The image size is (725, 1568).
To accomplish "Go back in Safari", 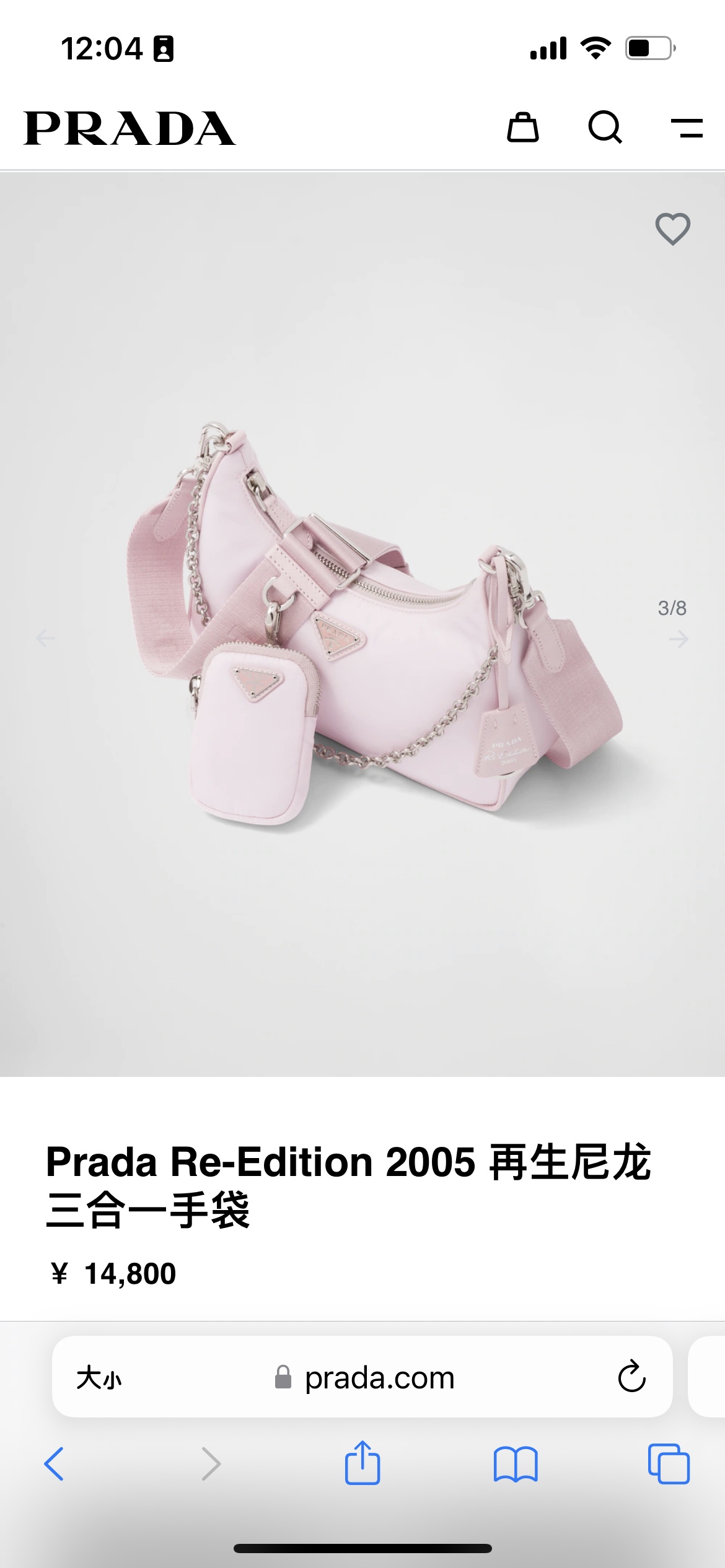I will 55,1464.
